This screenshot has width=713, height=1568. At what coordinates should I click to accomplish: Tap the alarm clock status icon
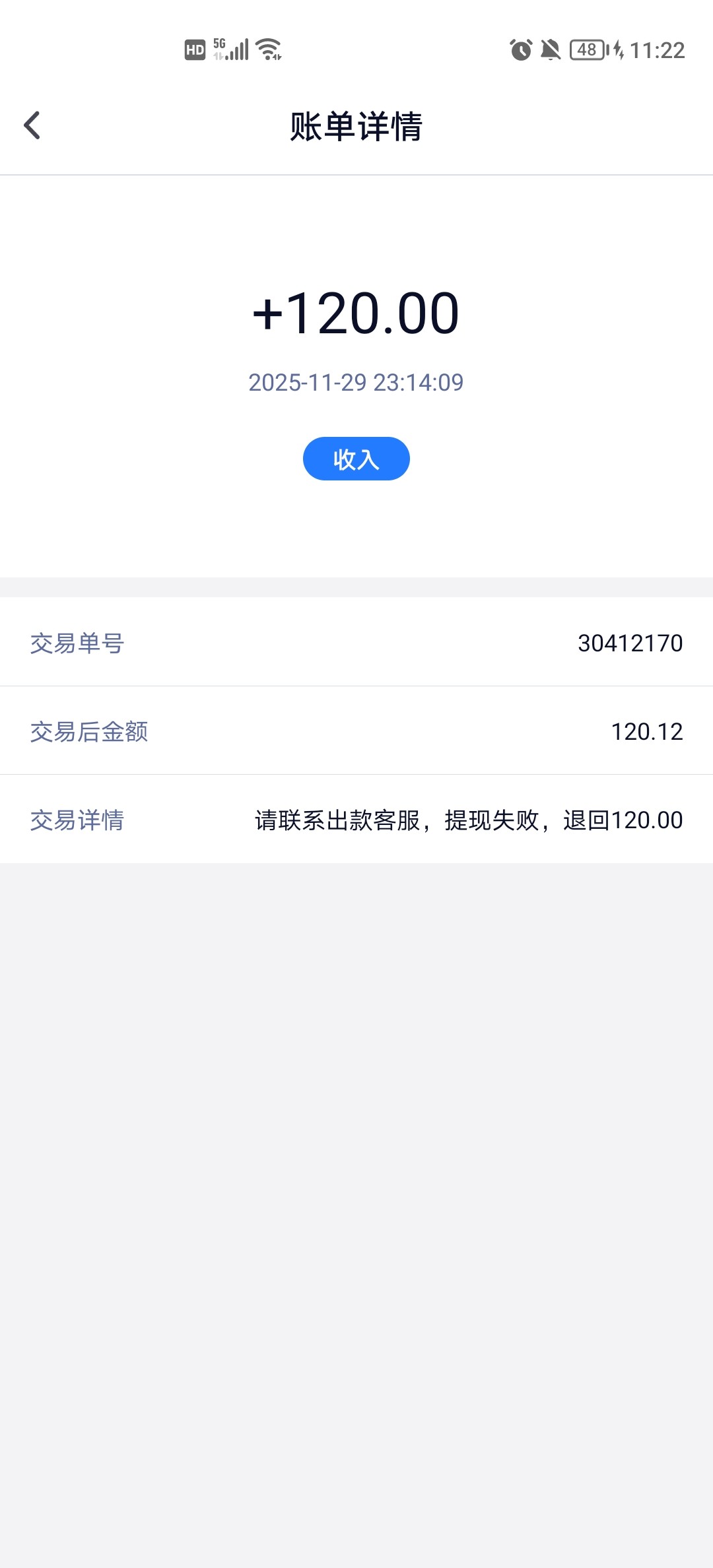tap(521, 48)
